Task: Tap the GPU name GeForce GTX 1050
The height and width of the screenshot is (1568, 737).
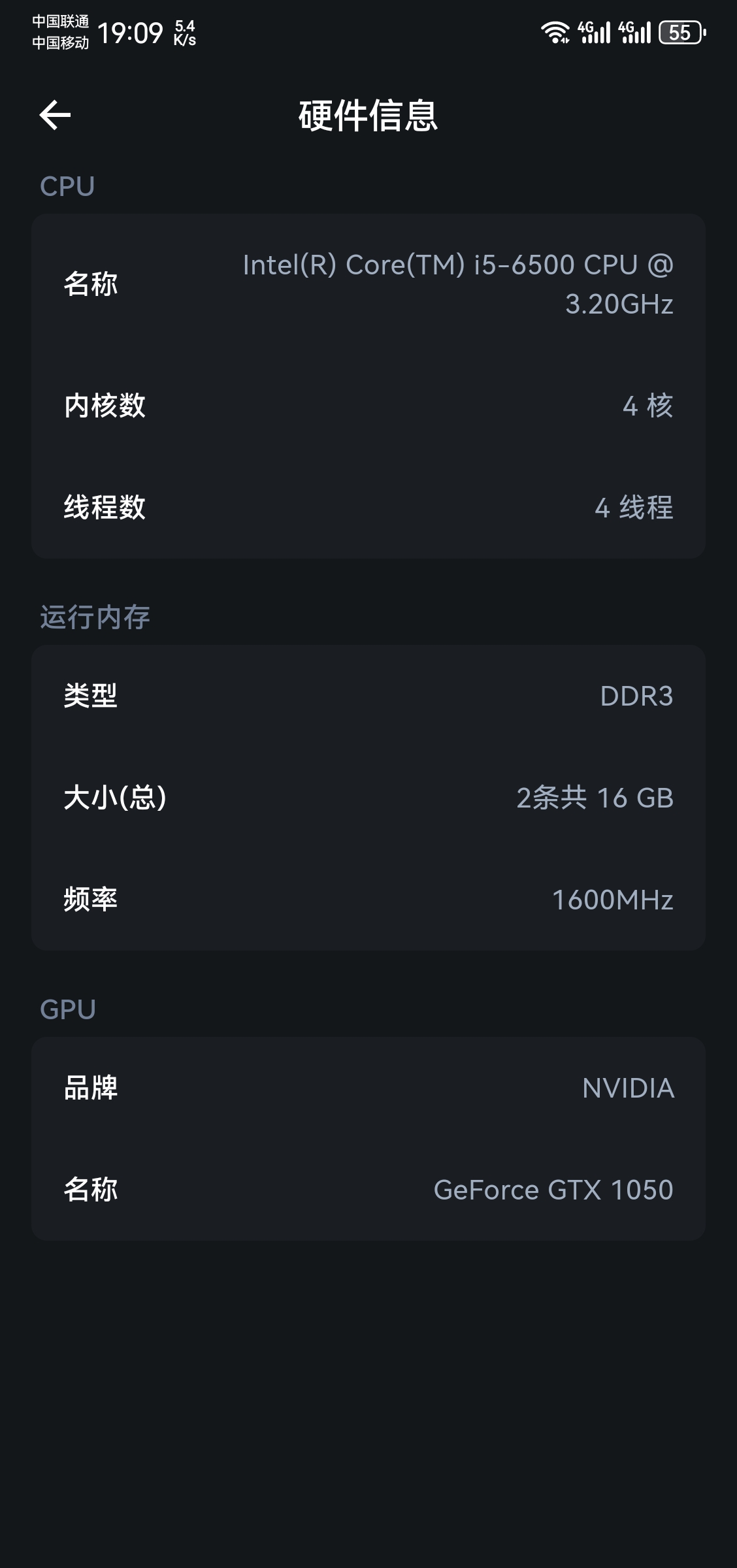Action: [x=553, y=1190]
